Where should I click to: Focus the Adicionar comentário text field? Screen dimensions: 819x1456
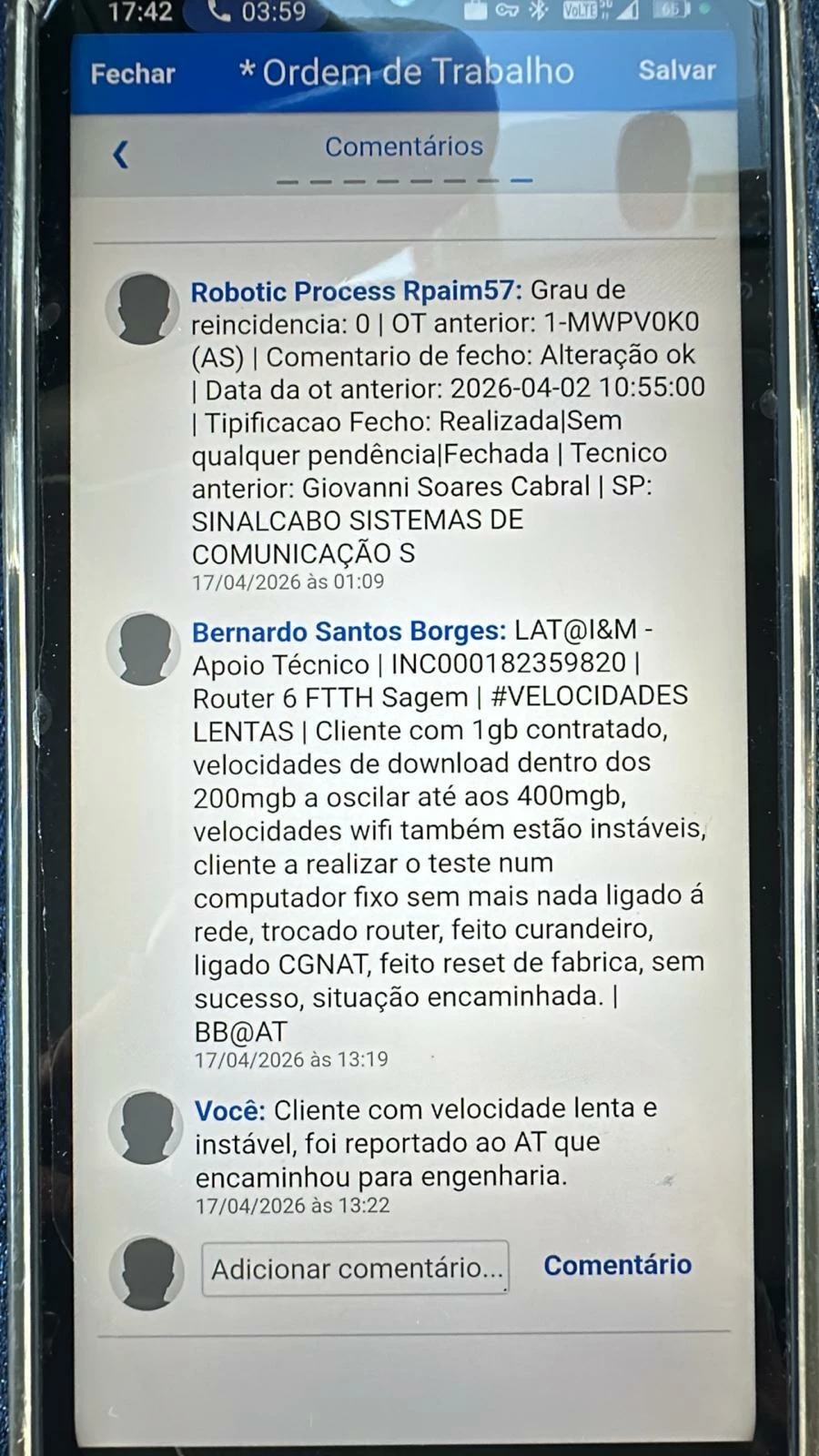pyautogui.click(x=355, y=1268)
